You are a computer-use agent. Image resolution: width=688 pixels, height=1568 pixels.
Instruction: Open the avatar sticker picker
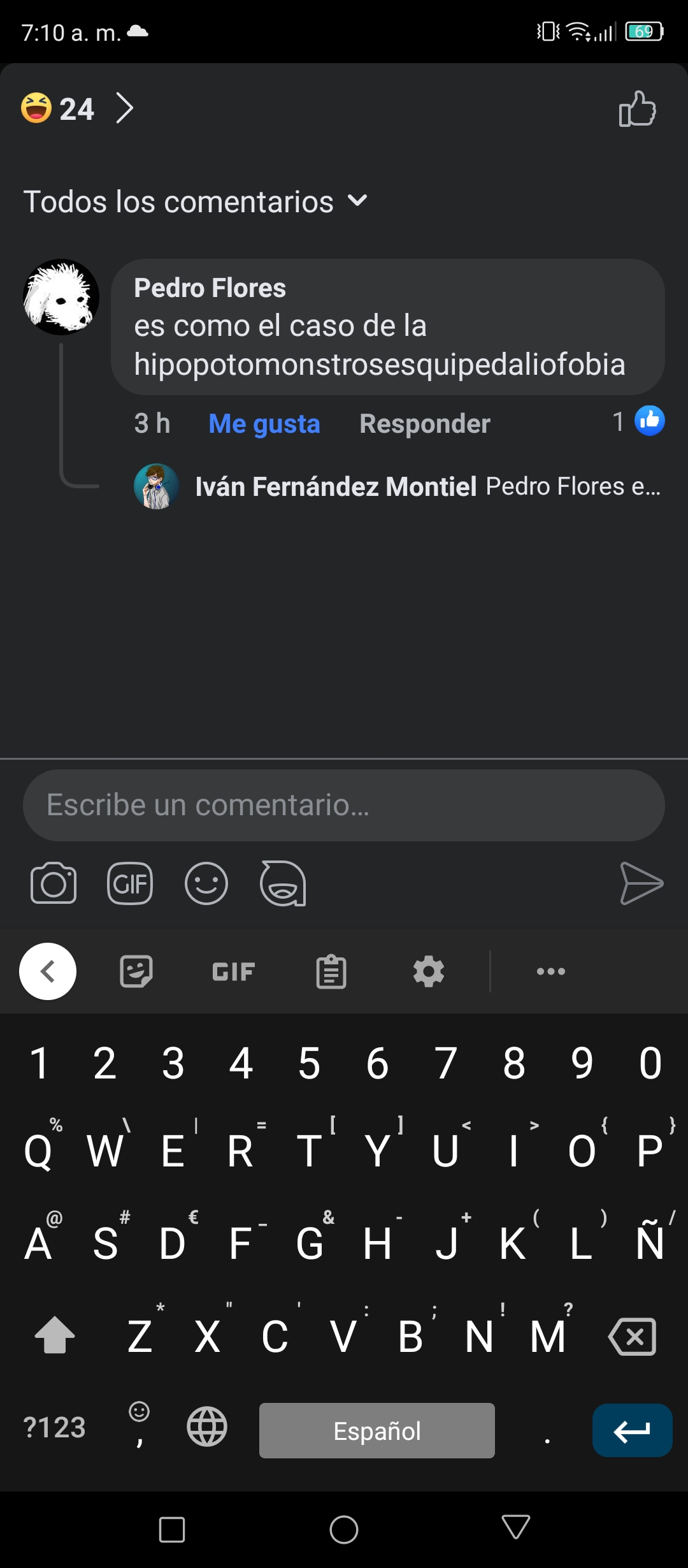click(283, 883)
